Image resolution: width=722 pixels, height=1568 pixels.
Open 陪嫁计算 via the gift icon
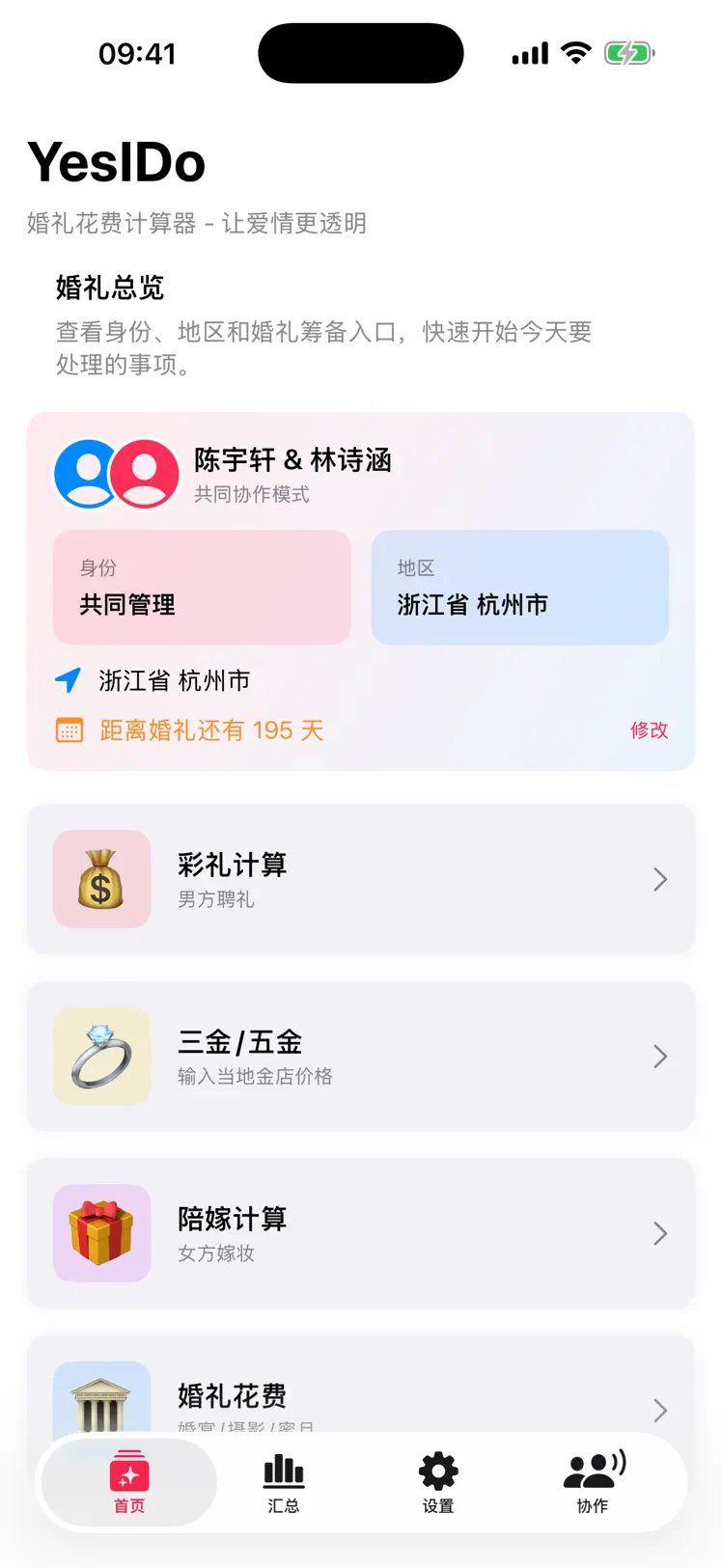click(x=101, y=1233)
